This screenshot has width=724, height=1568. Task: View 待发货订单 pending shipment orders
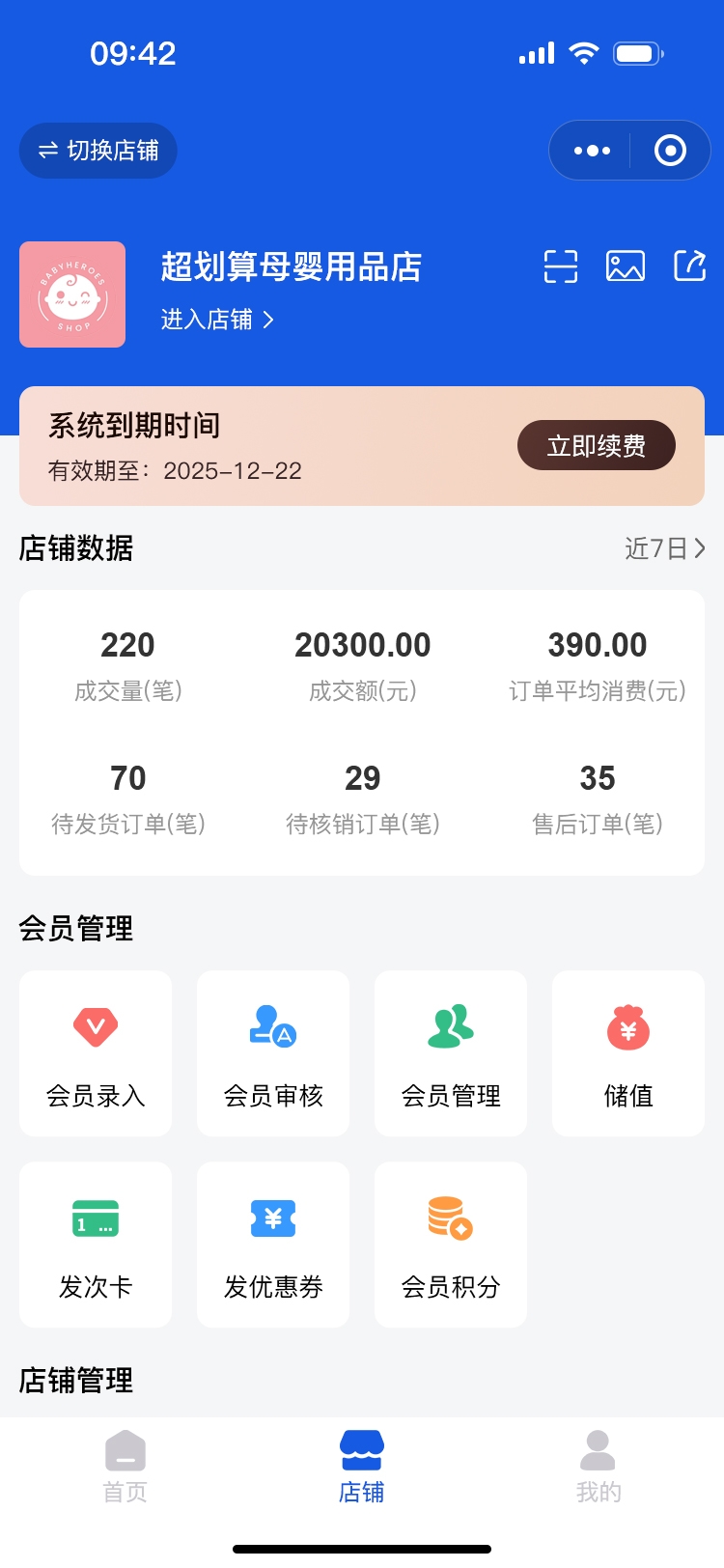pos(128,799)
